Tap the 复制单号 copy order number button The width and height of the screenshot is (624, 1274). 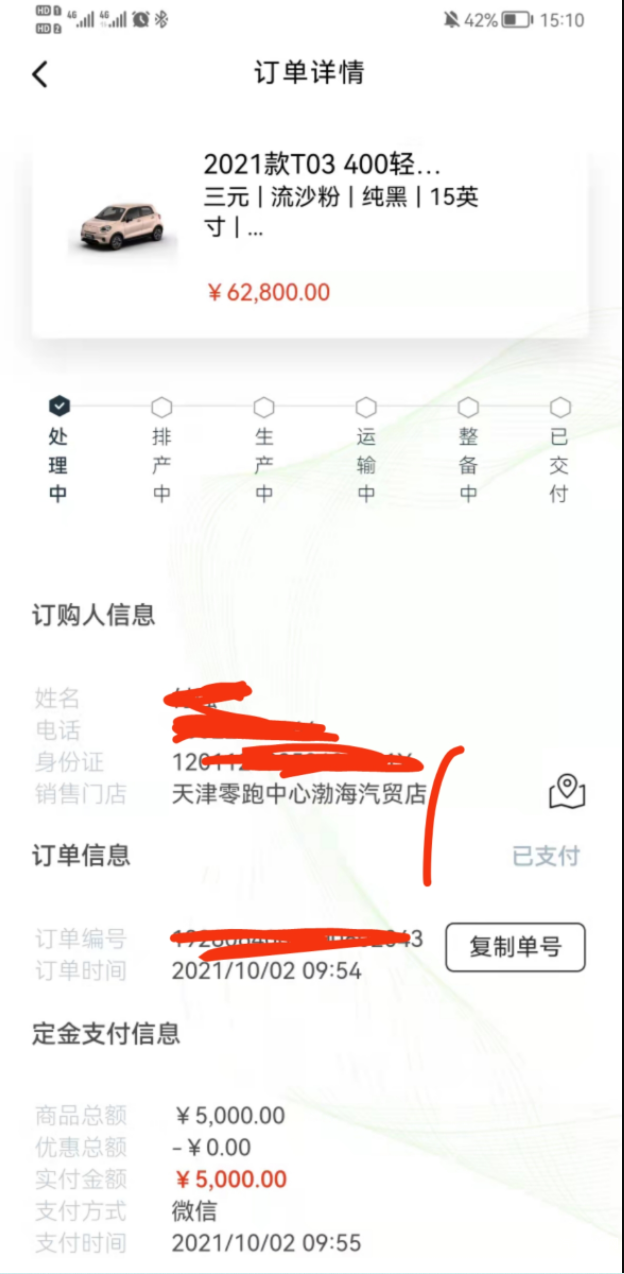coord(515,947)
